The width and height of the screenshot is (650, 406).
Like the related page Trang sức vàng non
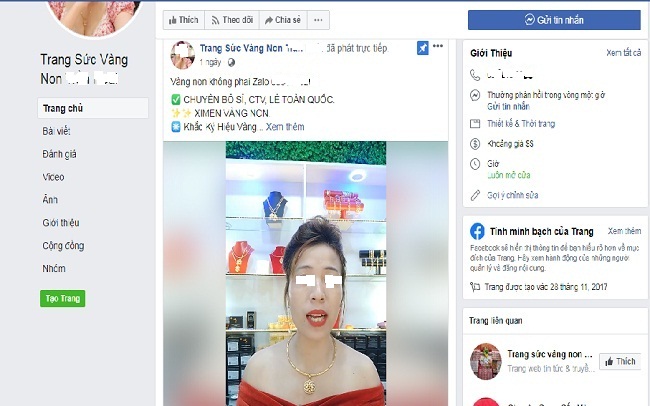(x=618, y=361)
